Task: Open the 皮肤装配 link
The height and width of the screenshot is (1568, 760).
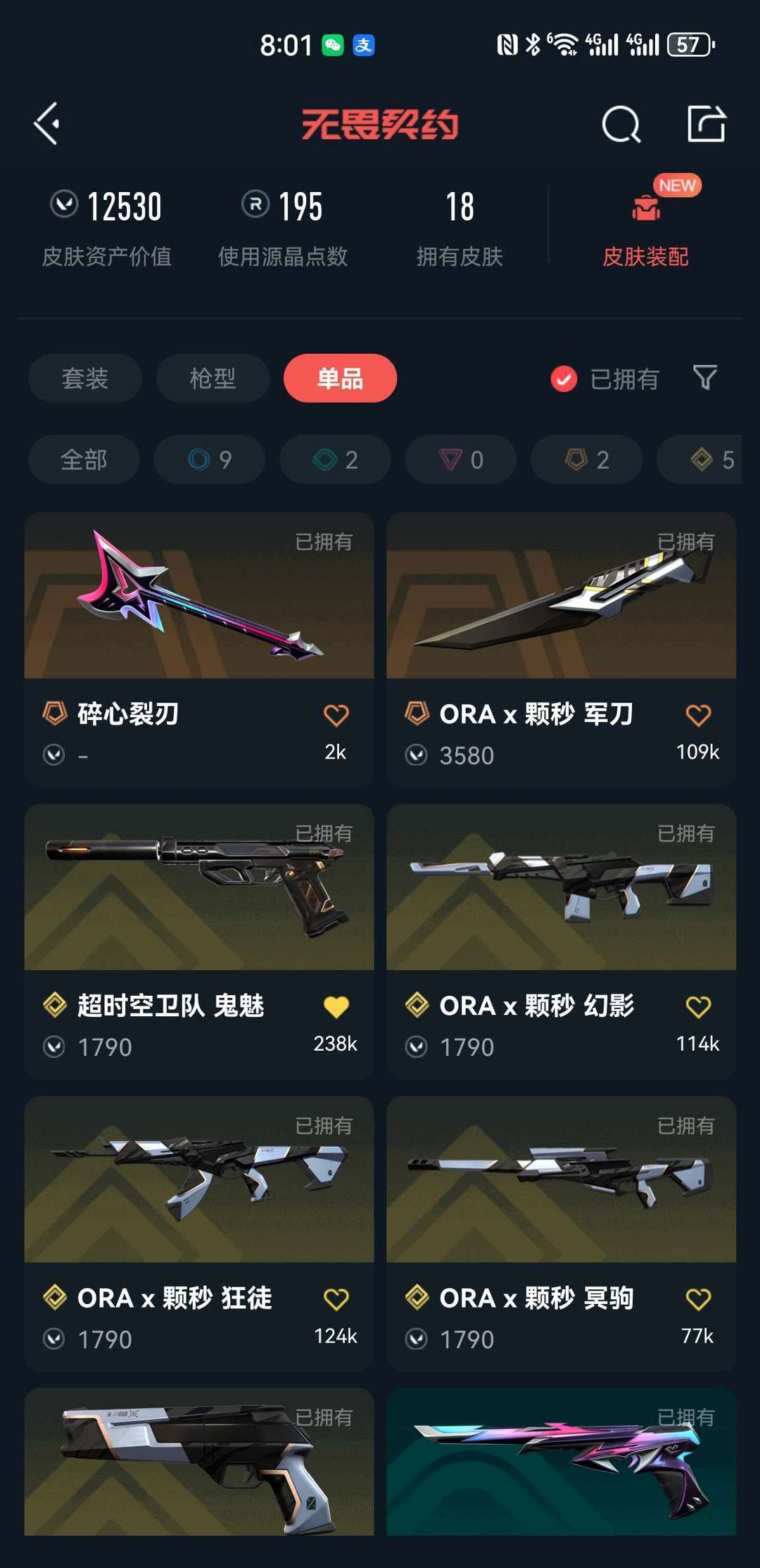Action: tap(644, 258)
